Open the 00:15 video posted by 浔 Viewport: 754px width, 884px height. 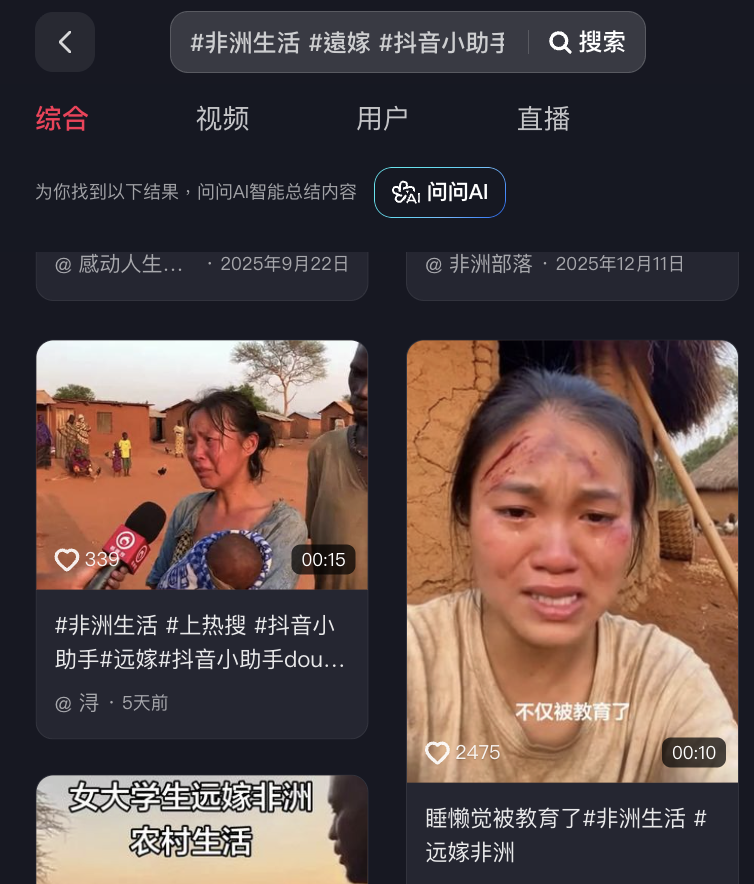(x=202, y=465)
